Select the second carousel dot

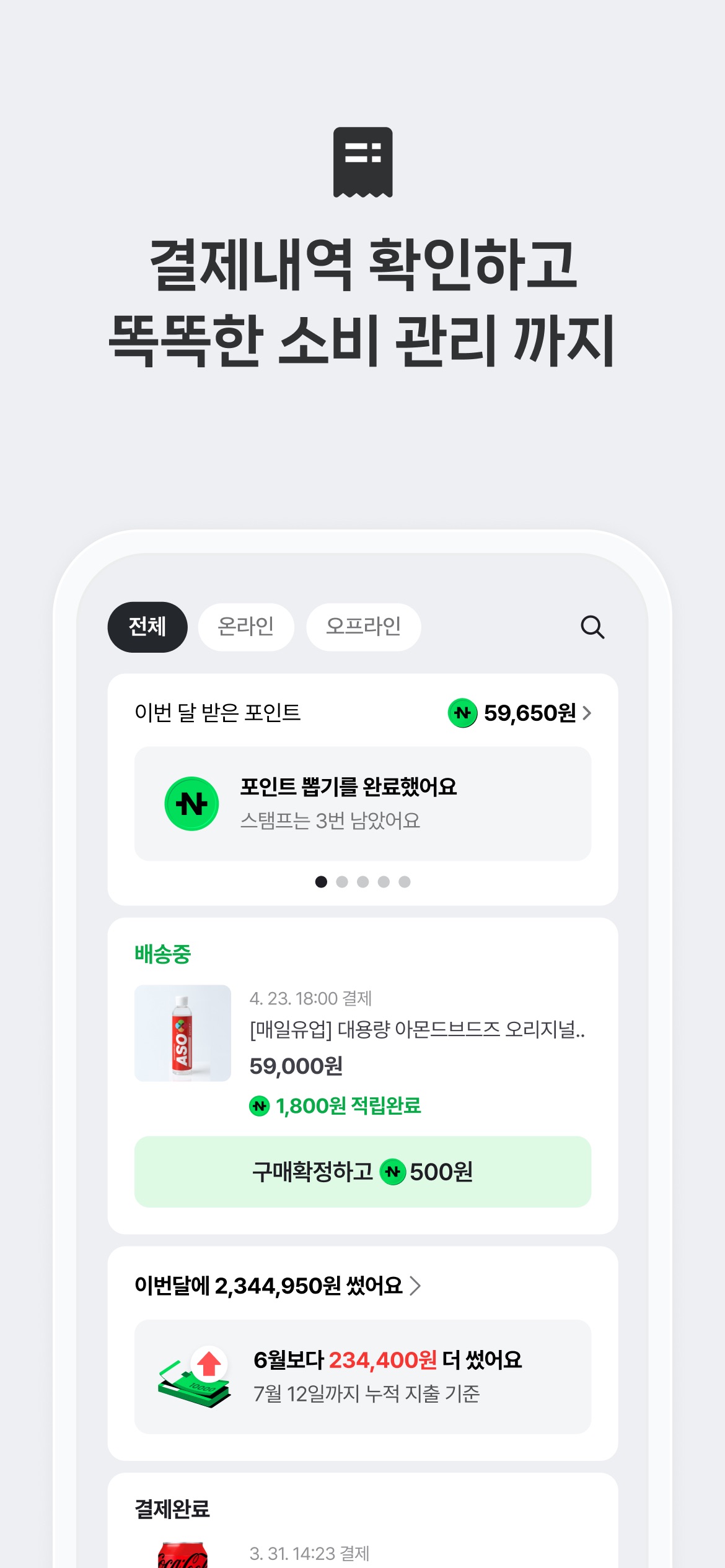(341, 881)
